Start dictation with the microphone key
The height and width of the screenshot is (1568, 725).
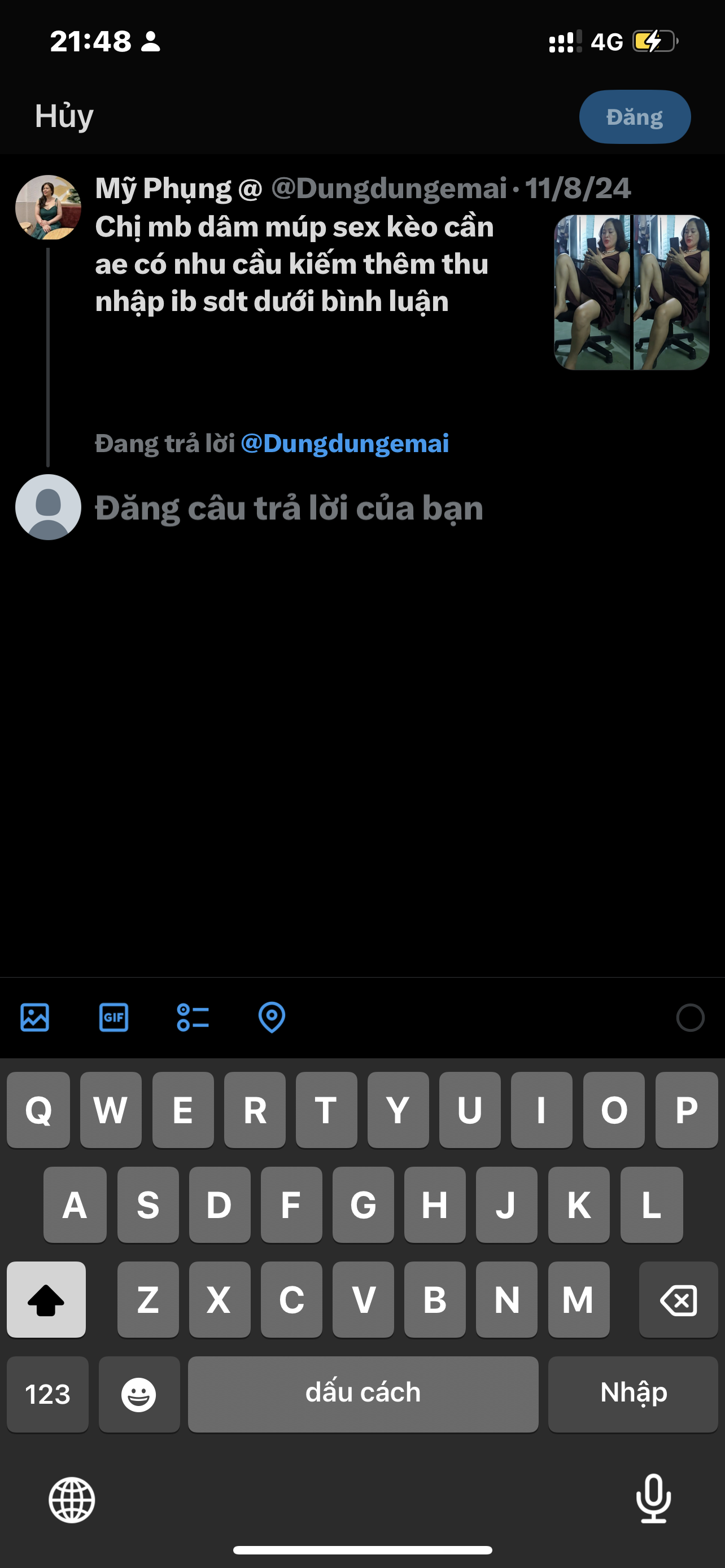click(x=653, y=1499)
